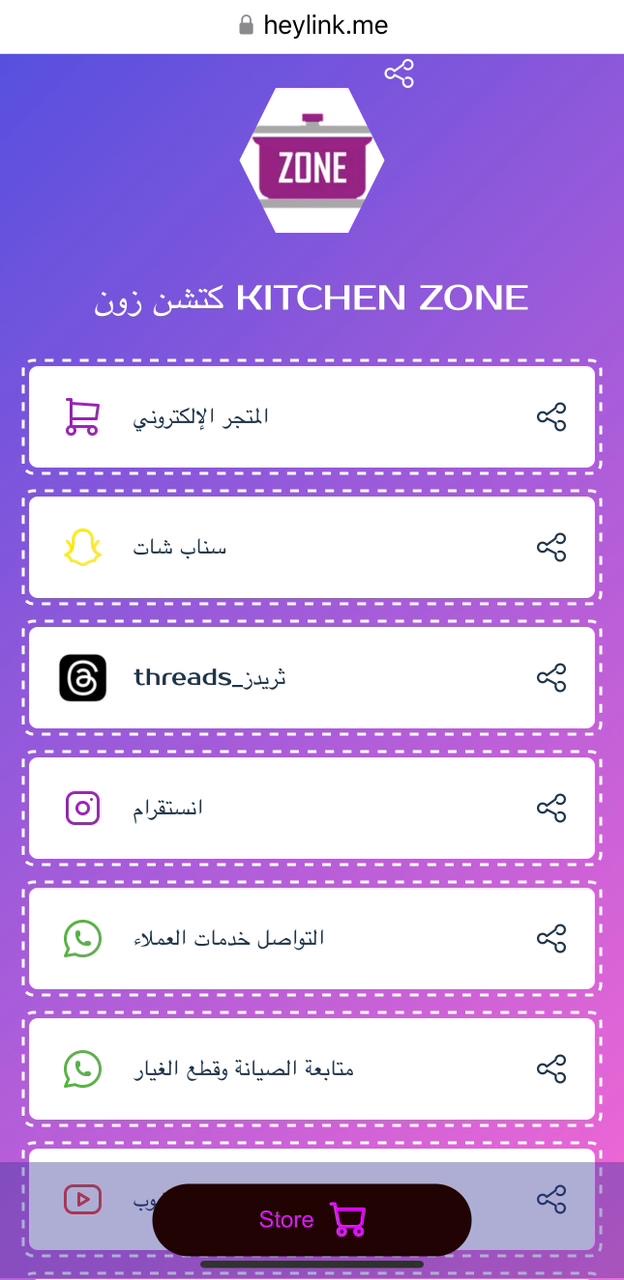Image resolution: width=624 pixels, height=1280 pixels.
Task: Tap the Store cart button
Action: click(x=312, y=1220)
